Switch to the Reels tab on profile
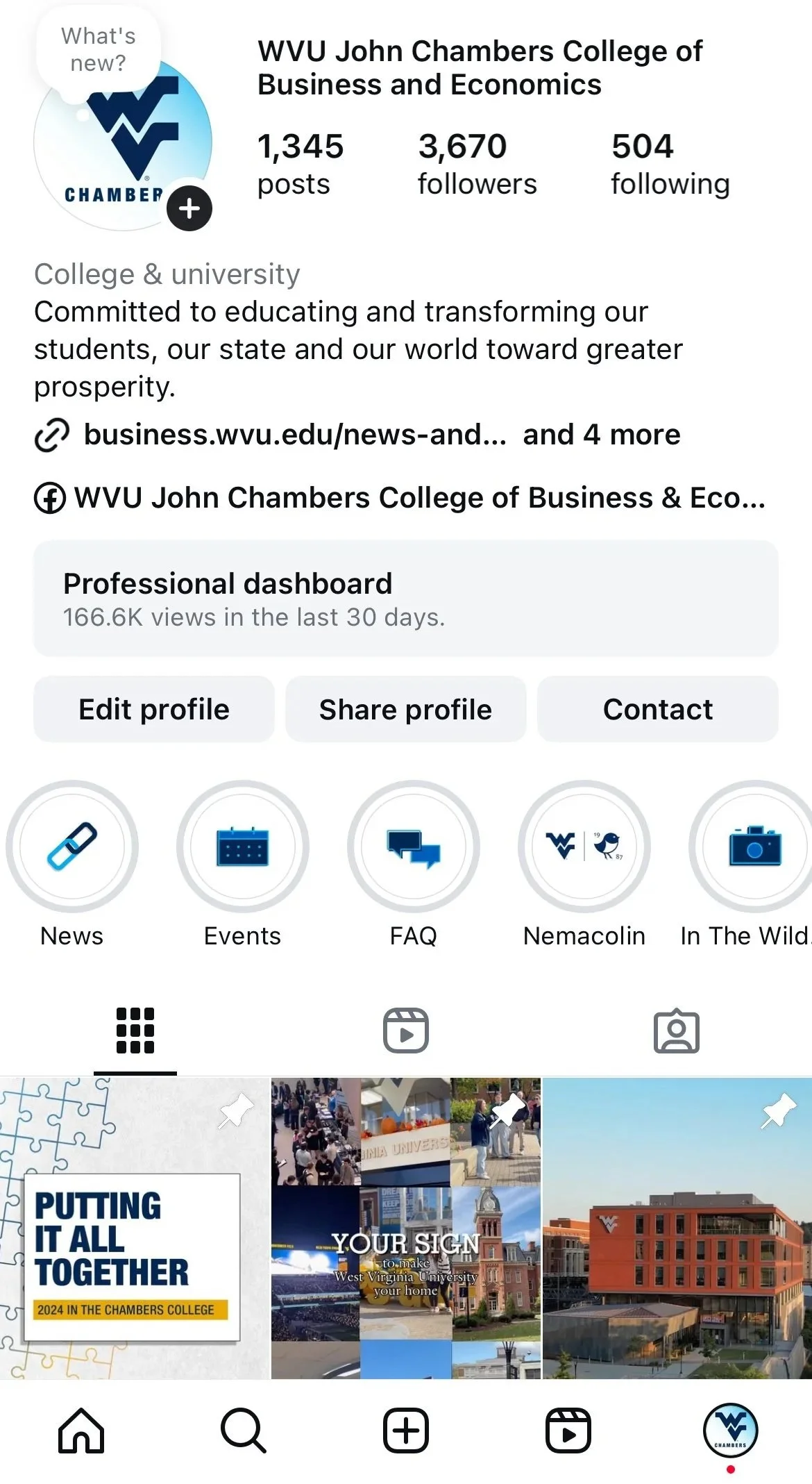 tap(406, 1031)
